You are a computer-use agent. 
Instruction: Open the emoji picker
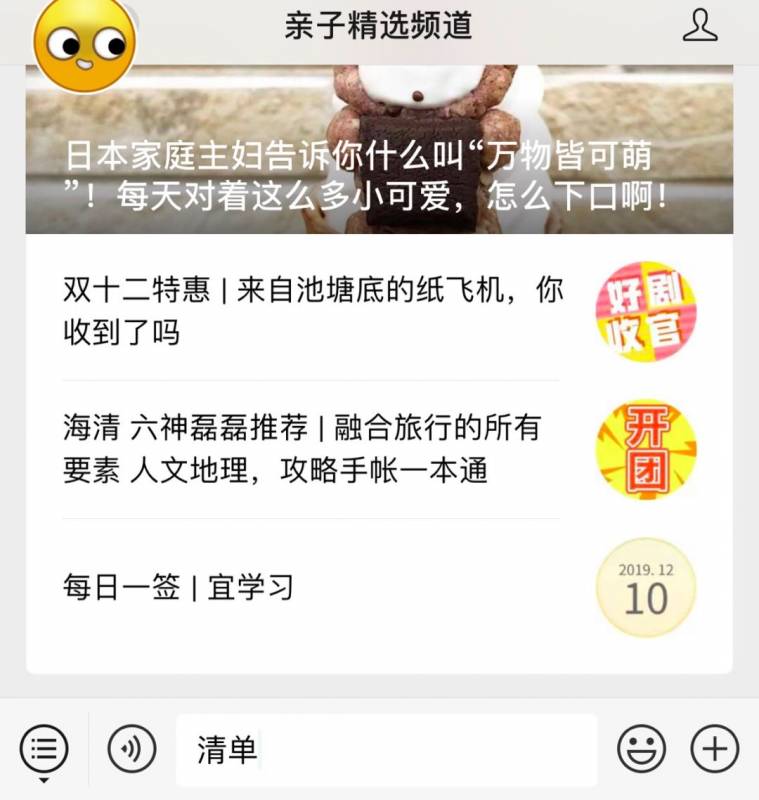pos(641,749)
